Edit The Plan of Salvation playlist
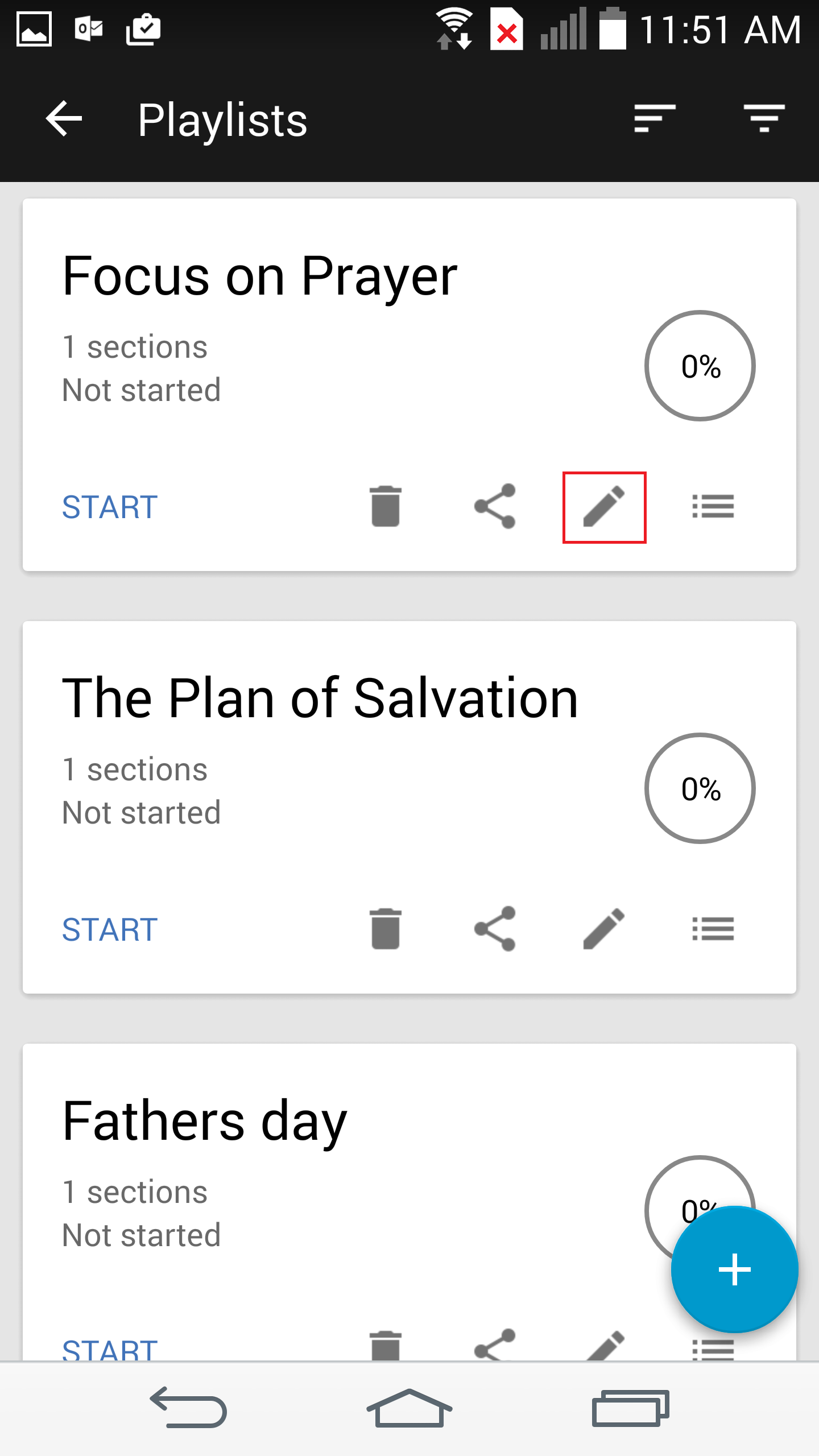The height and width of the screenshot is (1456, 819). pyautogui.click(x=604, y=929)
